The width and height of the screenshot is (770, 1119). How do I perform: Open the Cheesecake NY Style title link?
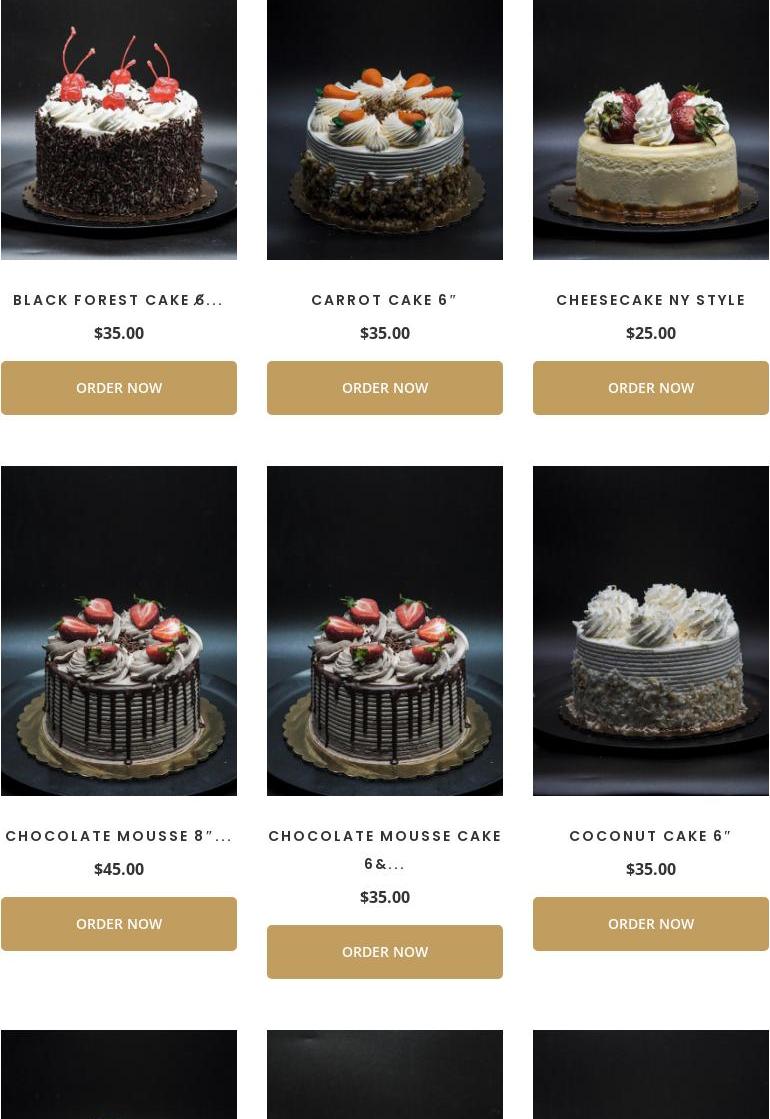click(650, 300)
